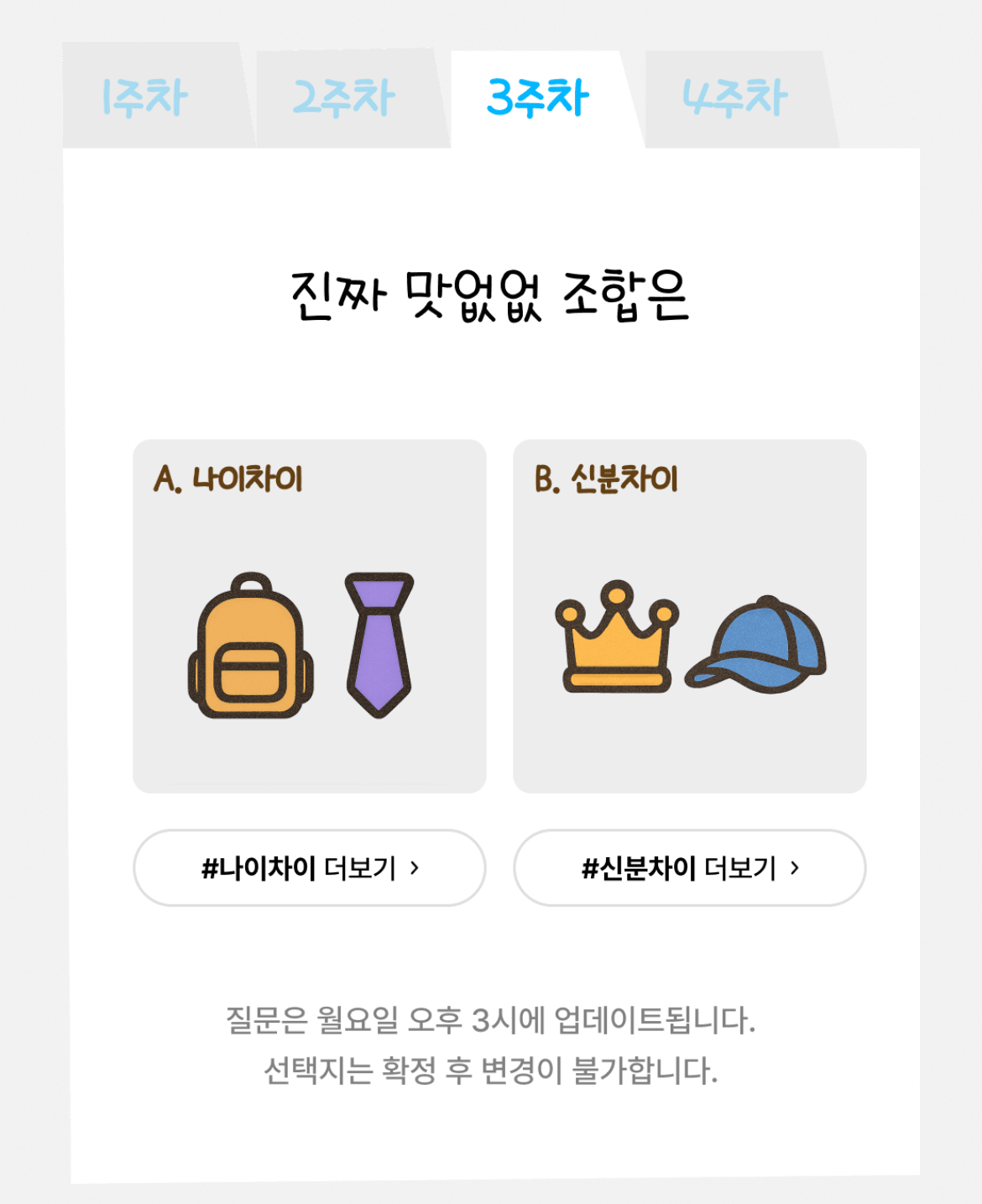Choose option A. 나이차이 card

(310, 616)
